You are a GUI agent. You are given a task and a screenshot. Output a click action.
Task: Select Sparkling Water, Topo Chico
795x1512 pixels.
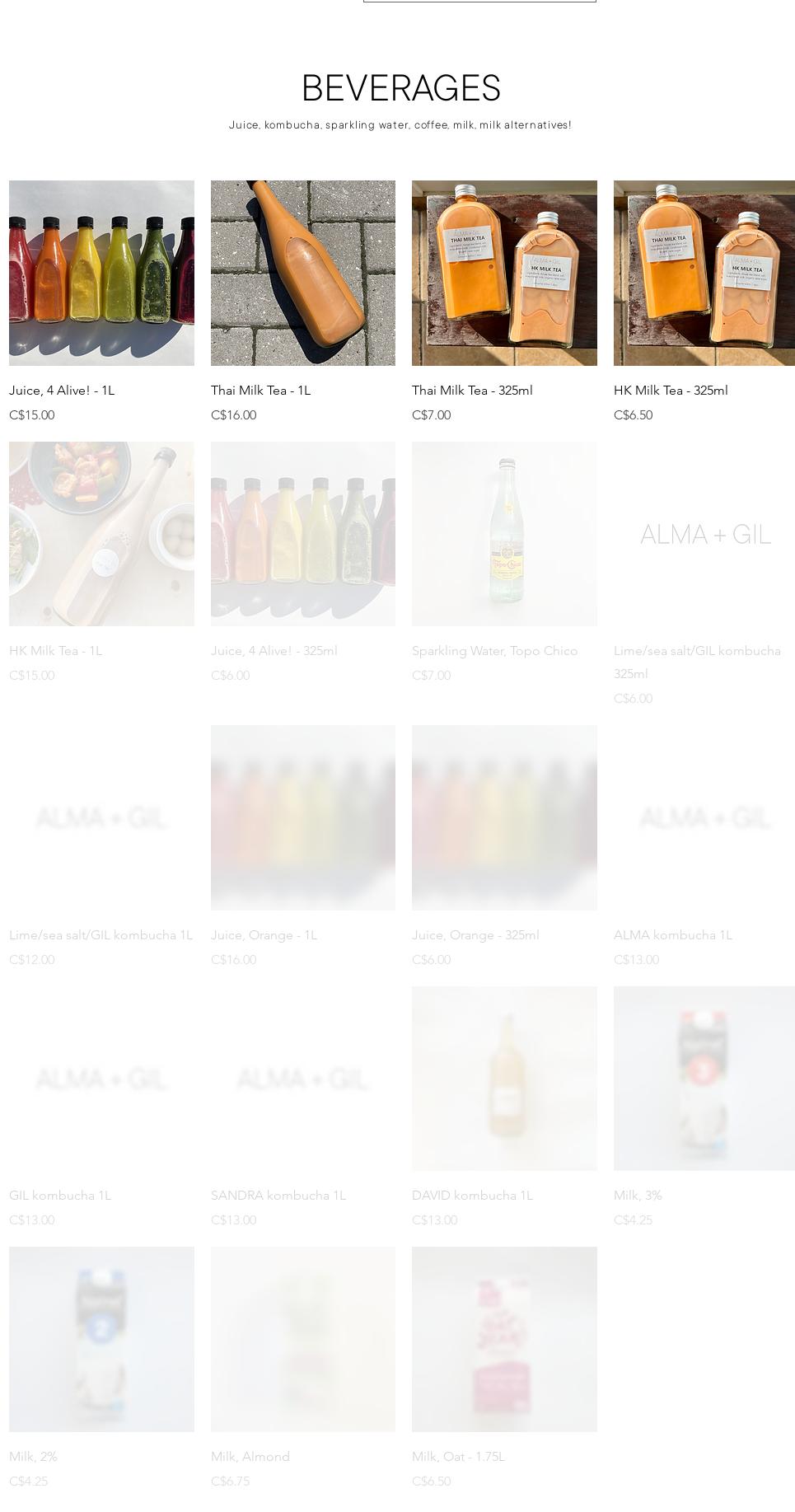(504, 533)
